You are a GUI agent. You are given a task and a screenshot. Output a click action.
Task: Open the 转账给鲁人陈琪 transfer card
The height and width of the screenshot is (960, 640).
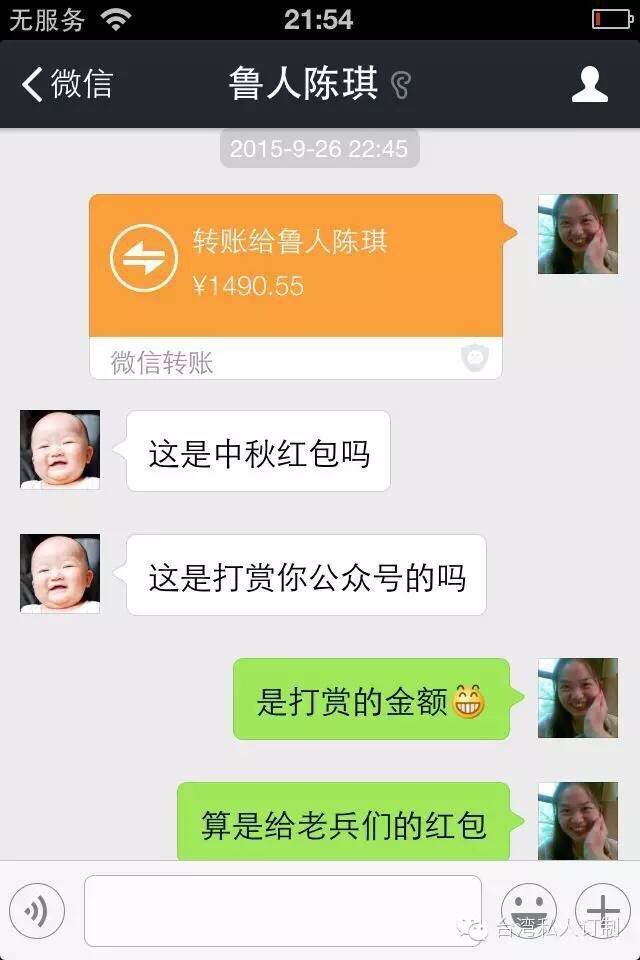pos(296,265)
